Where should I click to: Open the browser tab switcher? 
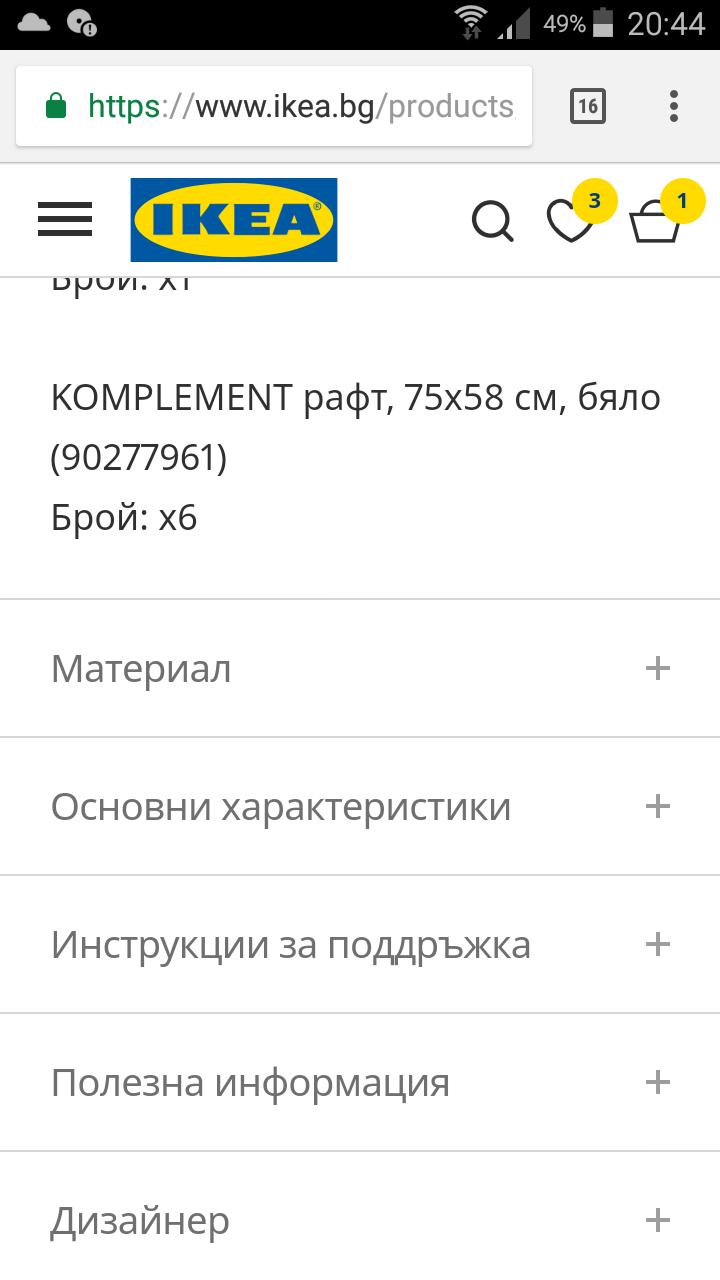pyautogui.click(x=588, y=106)
